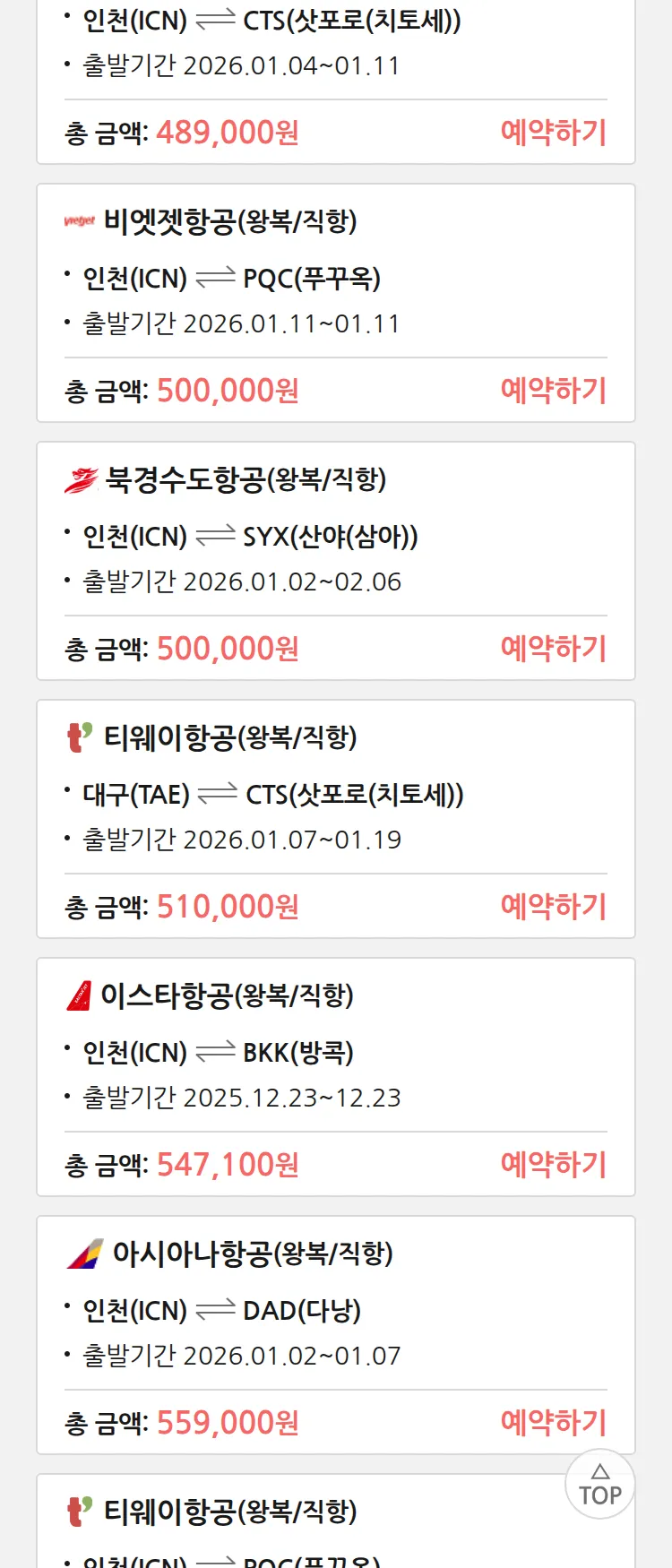Book the 아시아나항공 flight to DAD
The image size is (672, 1568).
click(553, 1423)
